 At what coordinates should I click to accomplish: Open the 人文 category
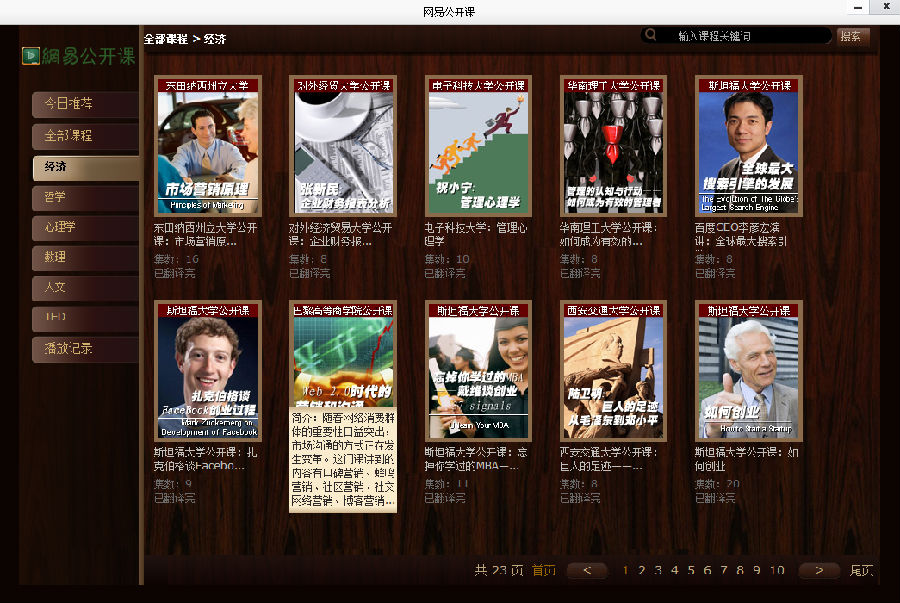[x=84, y=287]
